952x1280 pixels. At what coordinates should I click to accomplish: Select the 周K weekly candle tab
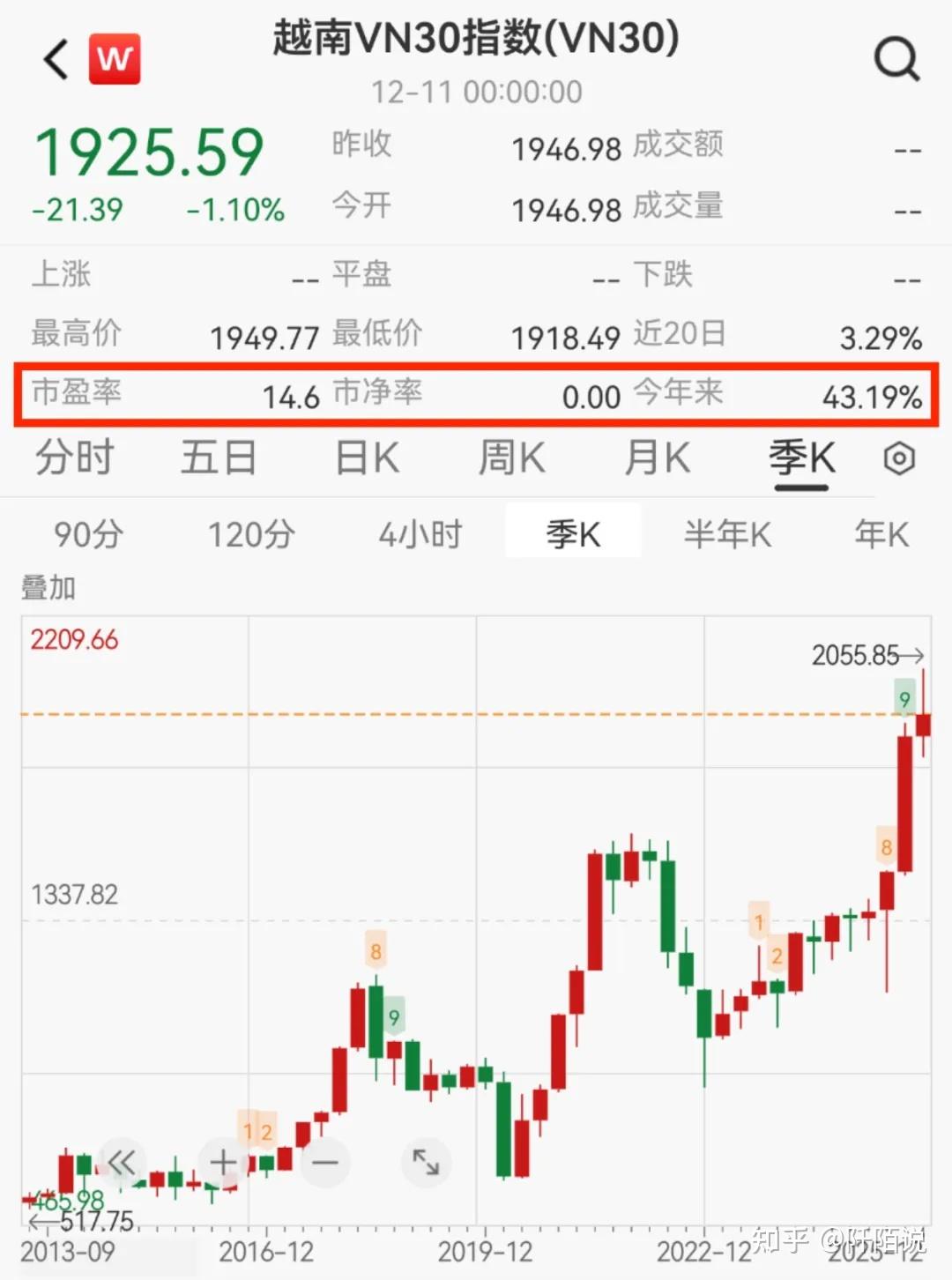pos(510,458)
